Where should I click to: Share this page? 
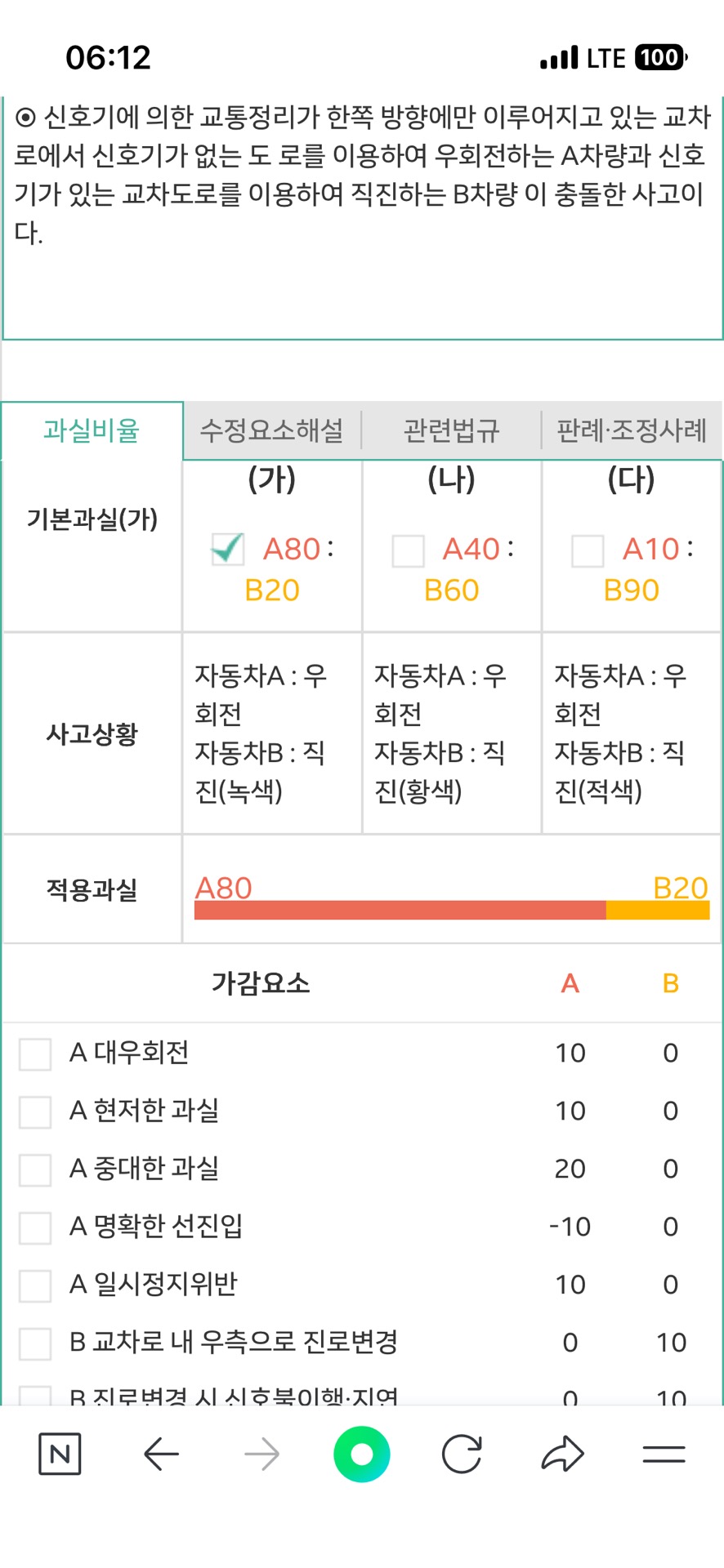[562, 1454]
